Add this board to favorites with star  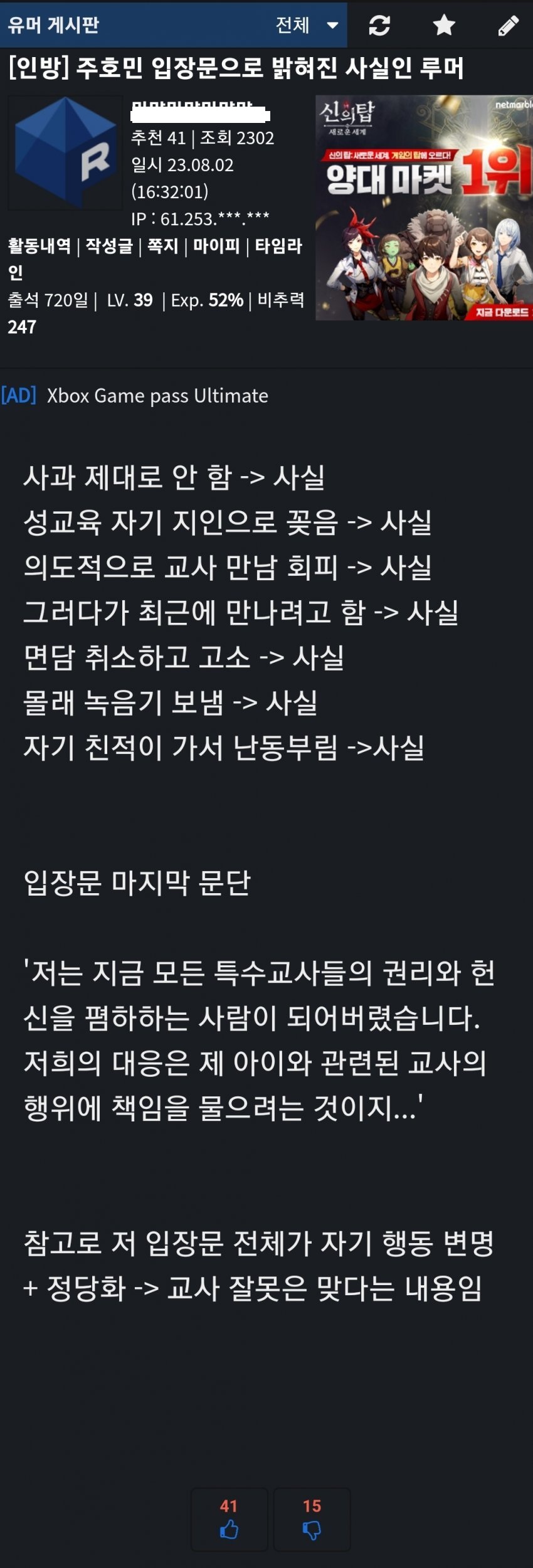[444, 25]
